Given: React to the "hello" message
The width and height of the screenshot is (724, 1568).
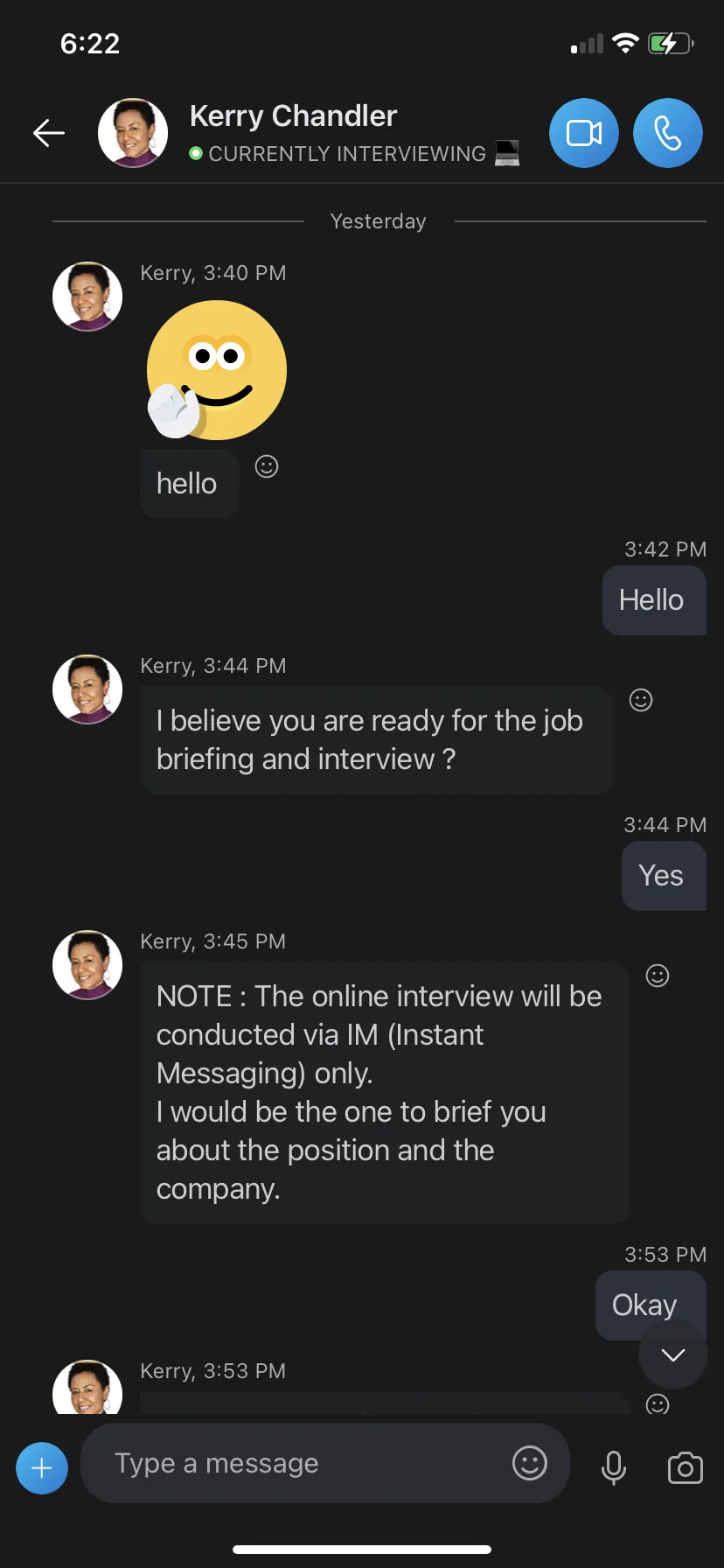Looking at the screenshot, I should [267, 466].
